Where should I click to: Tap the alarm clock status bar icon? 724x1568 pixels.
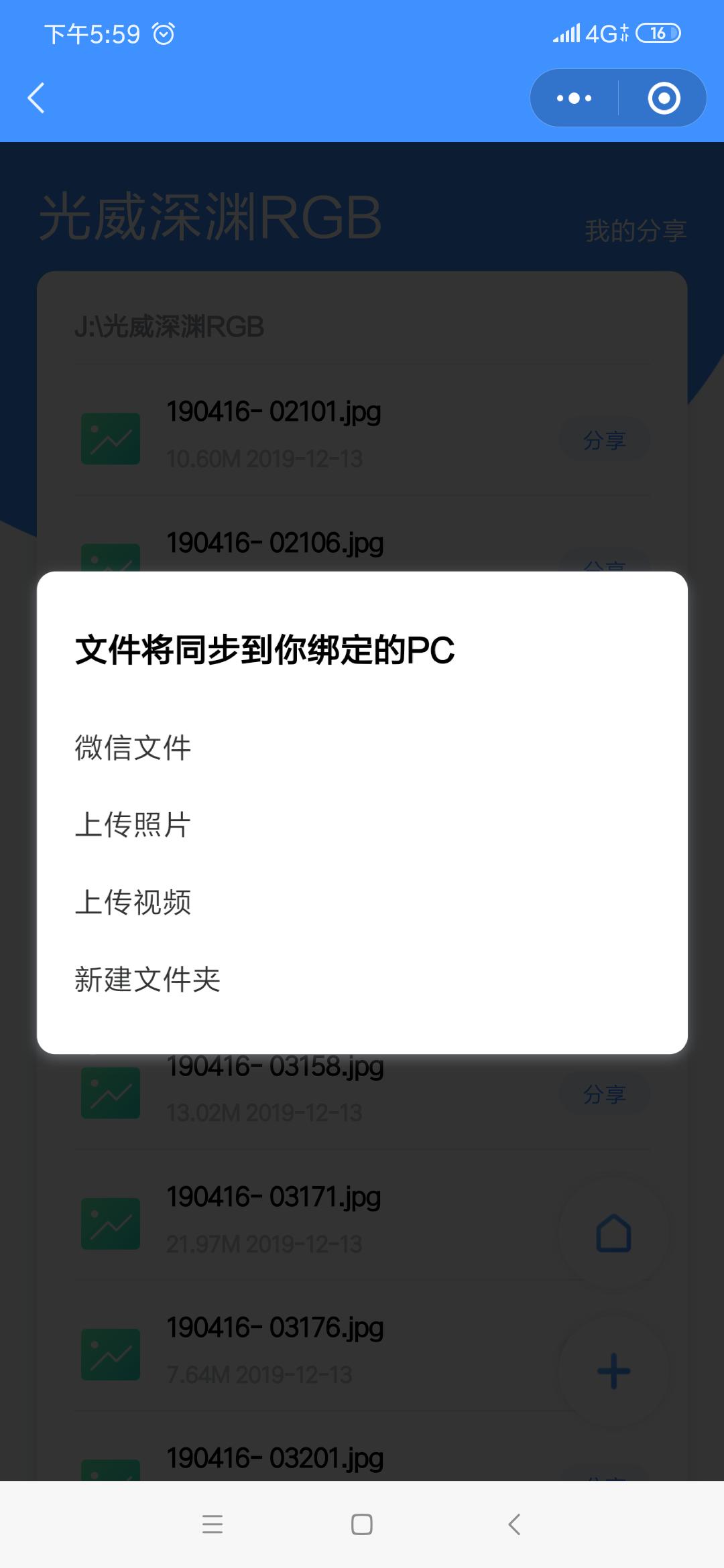pyautogui.click(x=163, y=32)
